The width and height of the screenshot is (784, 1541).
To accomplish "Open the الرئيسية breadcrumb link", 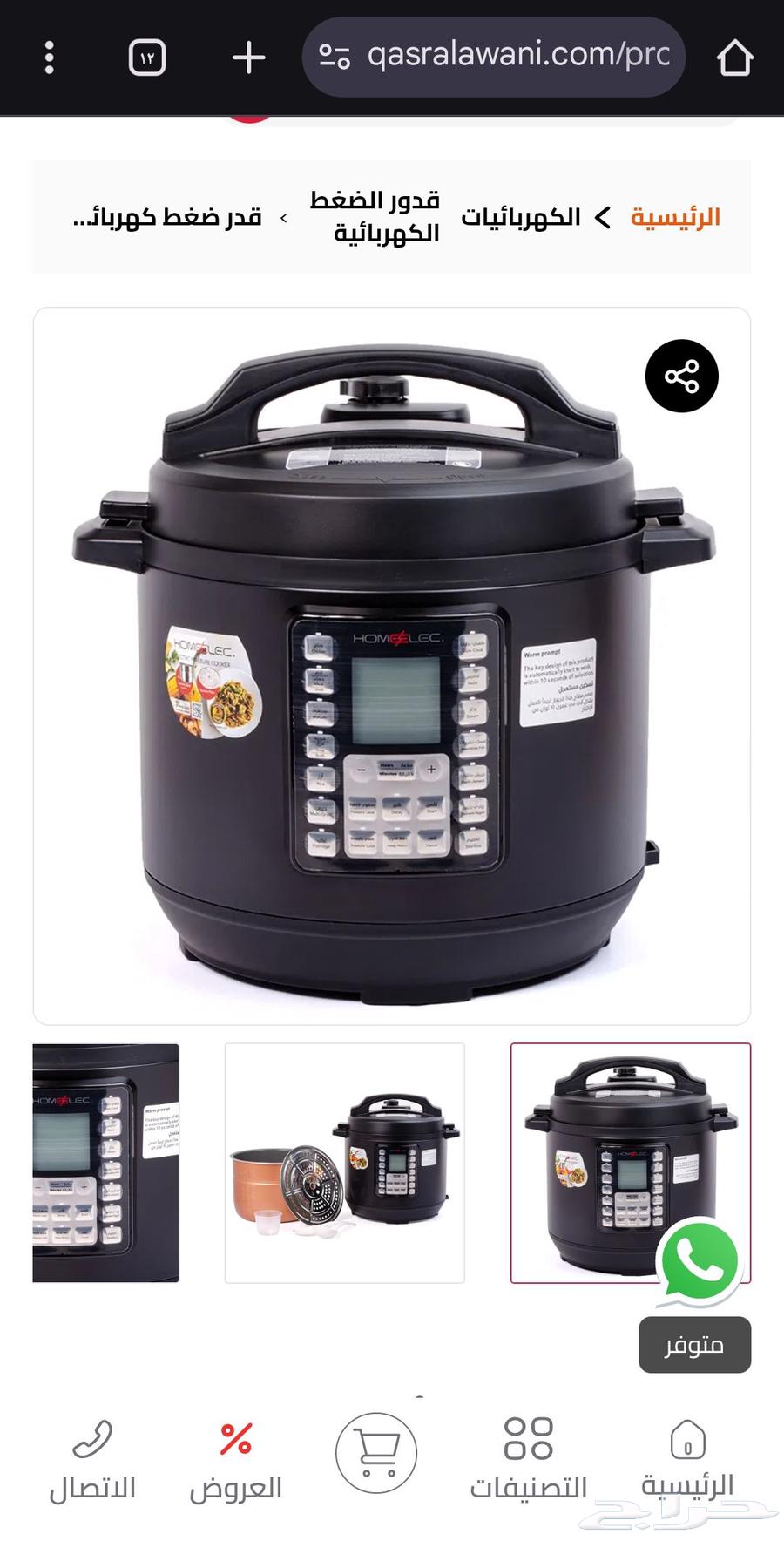I will (676, 217).
